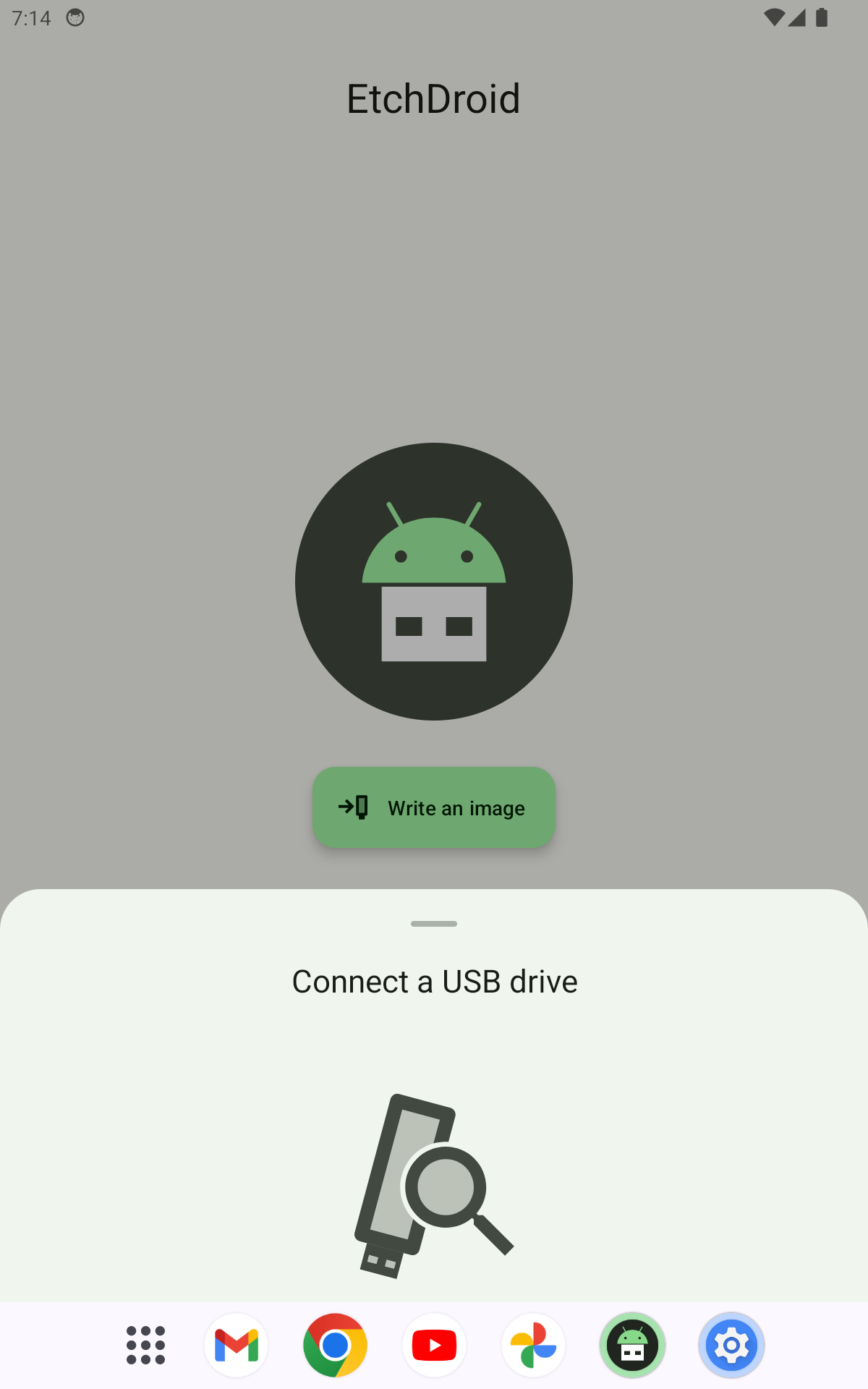Select the EtchDroid taskbar icon
This screenshot has width=868, height=1389.
point(632,1346)
